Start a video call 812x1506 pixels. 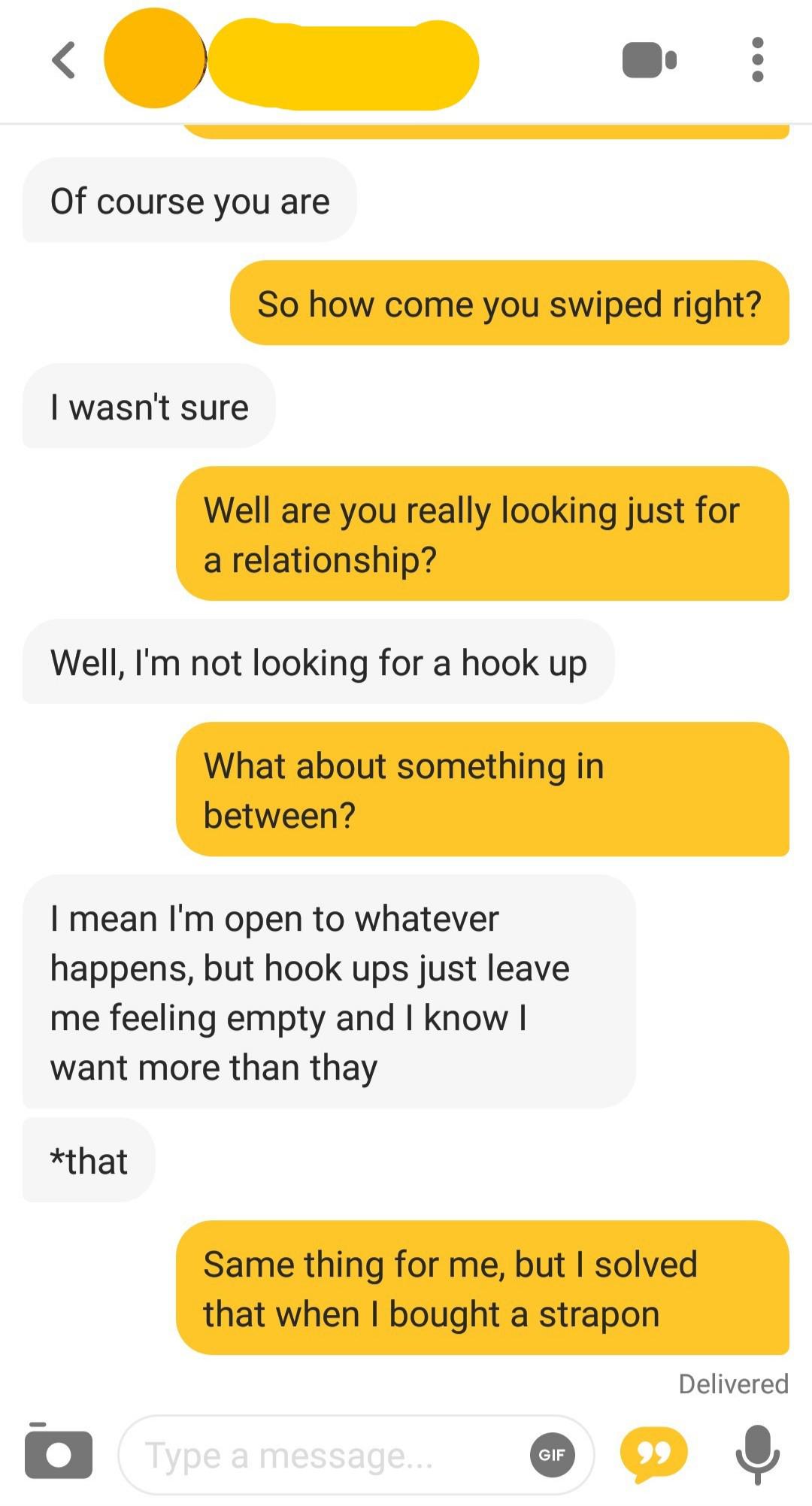point(650,60)
